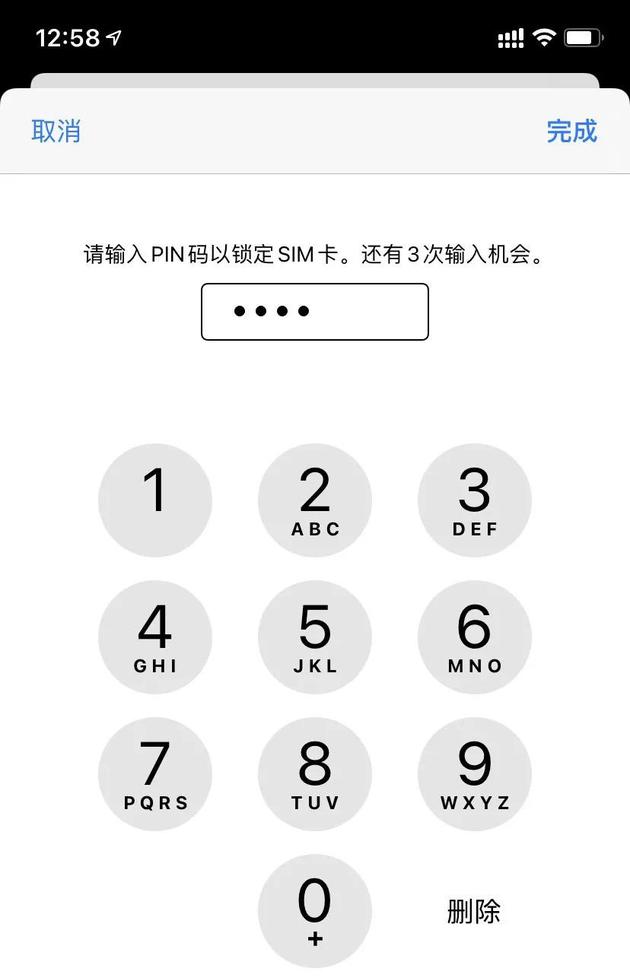
Task: Tap 取消 to cancel PIN entry
Action: 56,131
